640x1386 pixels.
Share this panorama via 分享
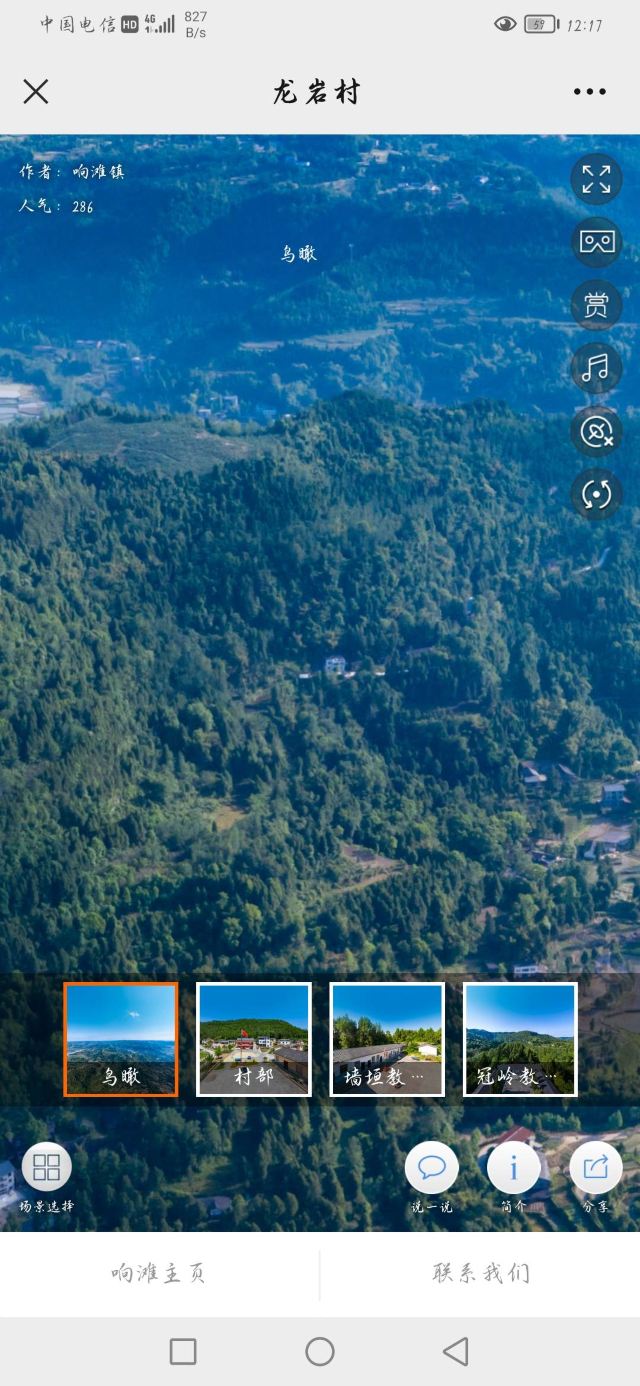coord(596,1177)
